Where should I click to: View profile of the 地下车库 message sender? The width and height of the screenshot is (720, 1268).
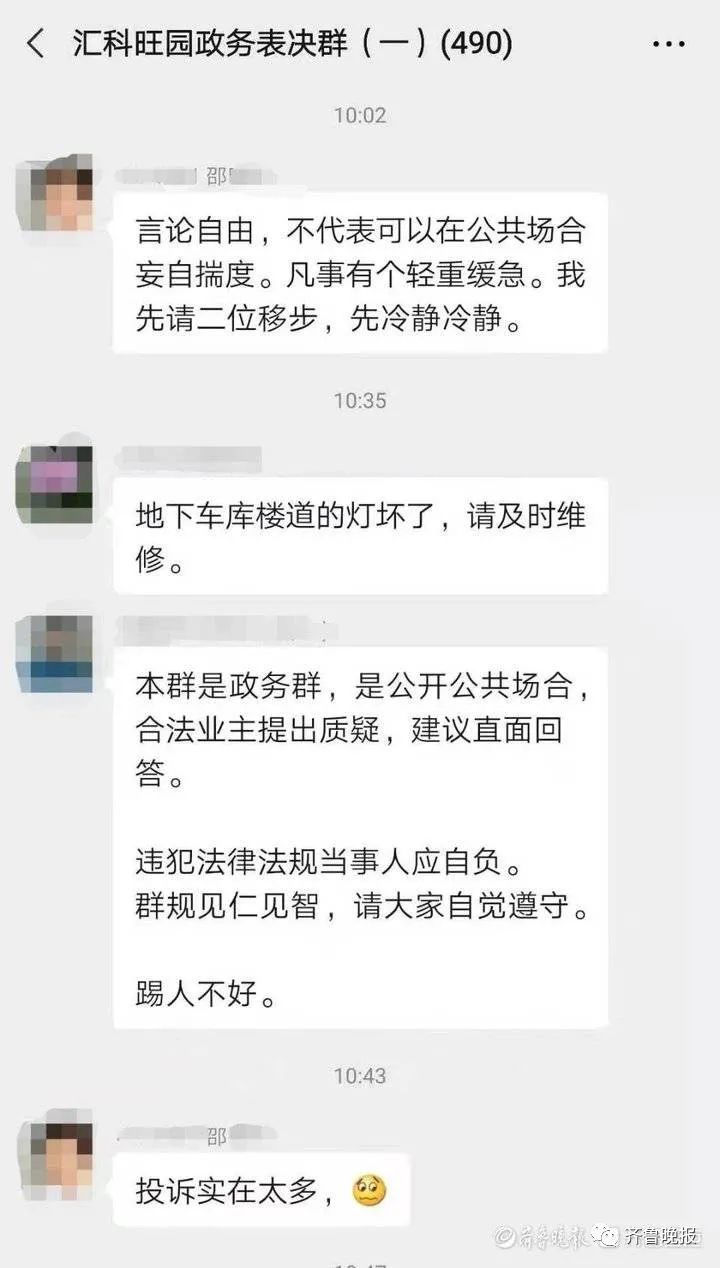[x=55, y=484]
